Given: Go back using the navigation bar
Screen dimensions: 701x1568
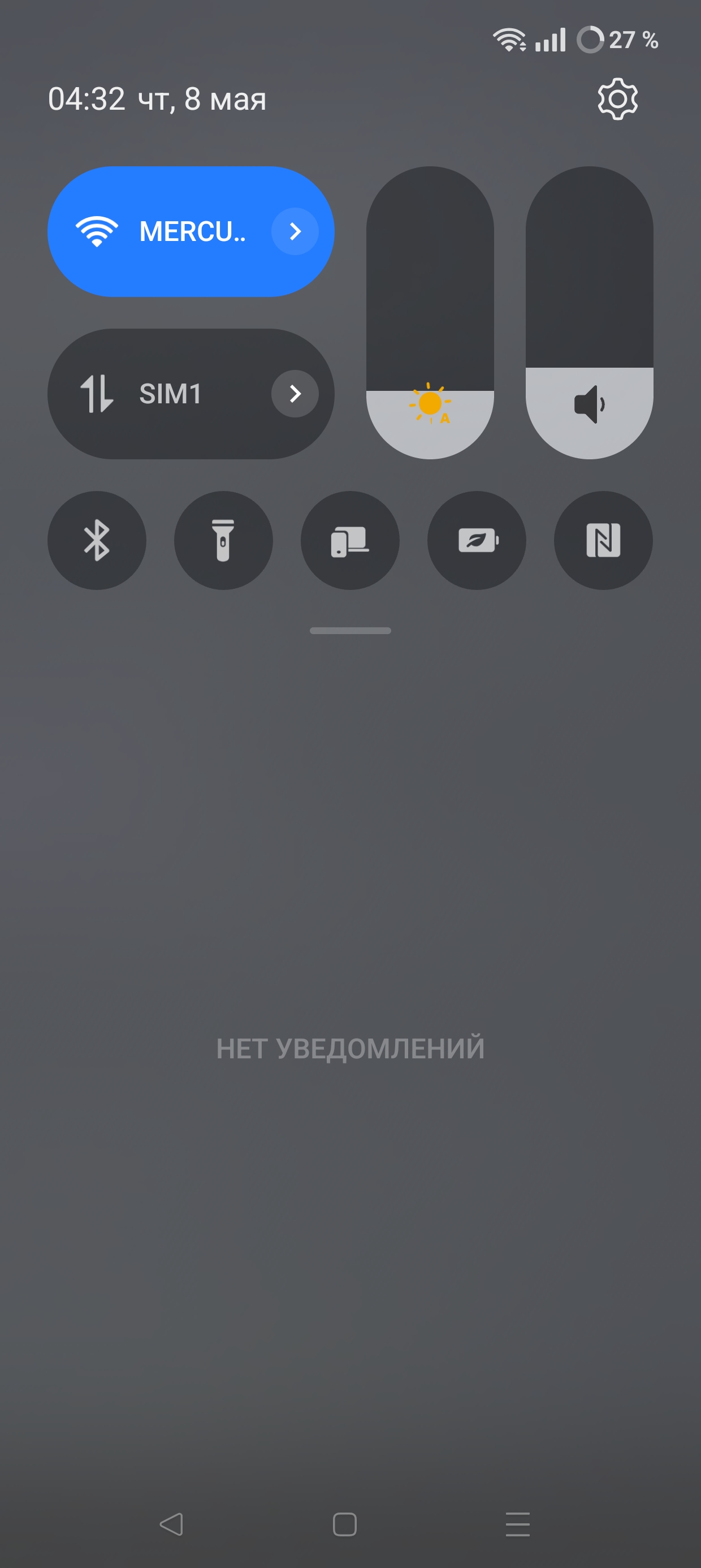Looking at the screenshot, I should pyautogui.click(x=172, y=1524).
